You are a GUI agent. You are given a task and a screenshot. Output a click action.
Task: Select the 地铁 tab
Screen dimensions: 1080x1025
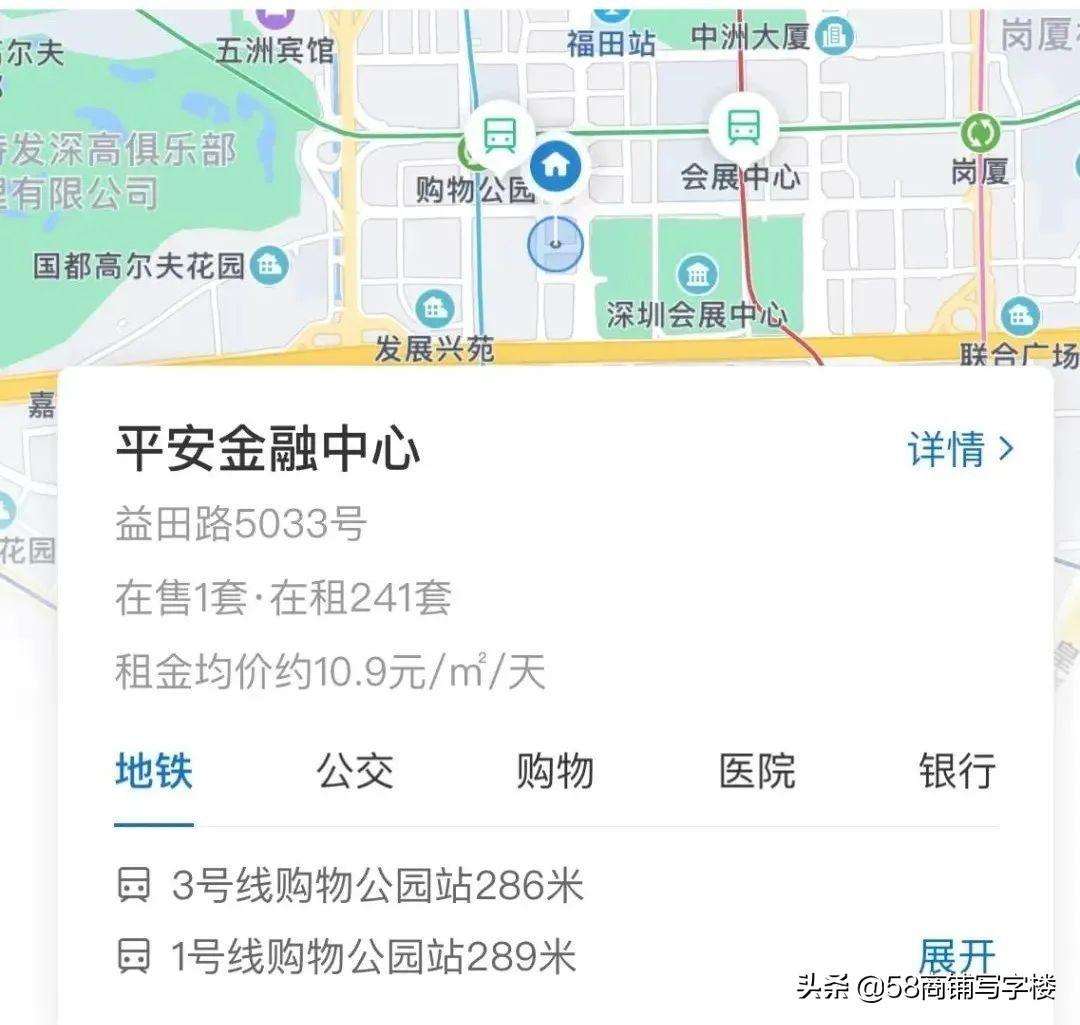[x=153, y=772]
